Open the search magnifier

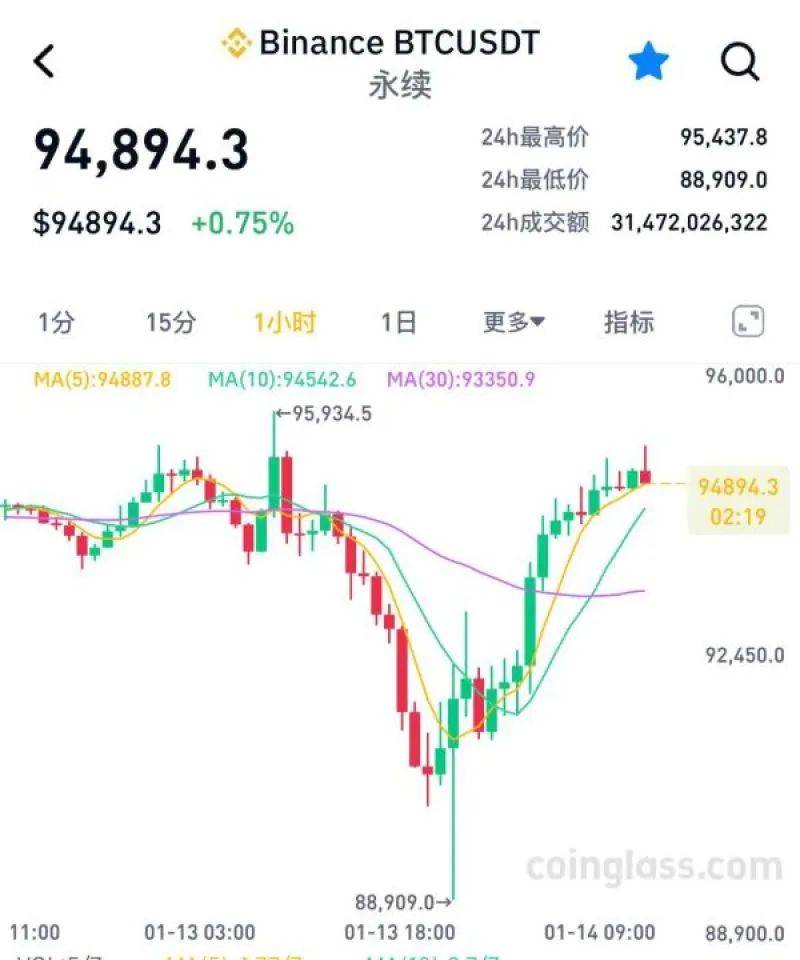pyautogui.click(x=740, y=62)
